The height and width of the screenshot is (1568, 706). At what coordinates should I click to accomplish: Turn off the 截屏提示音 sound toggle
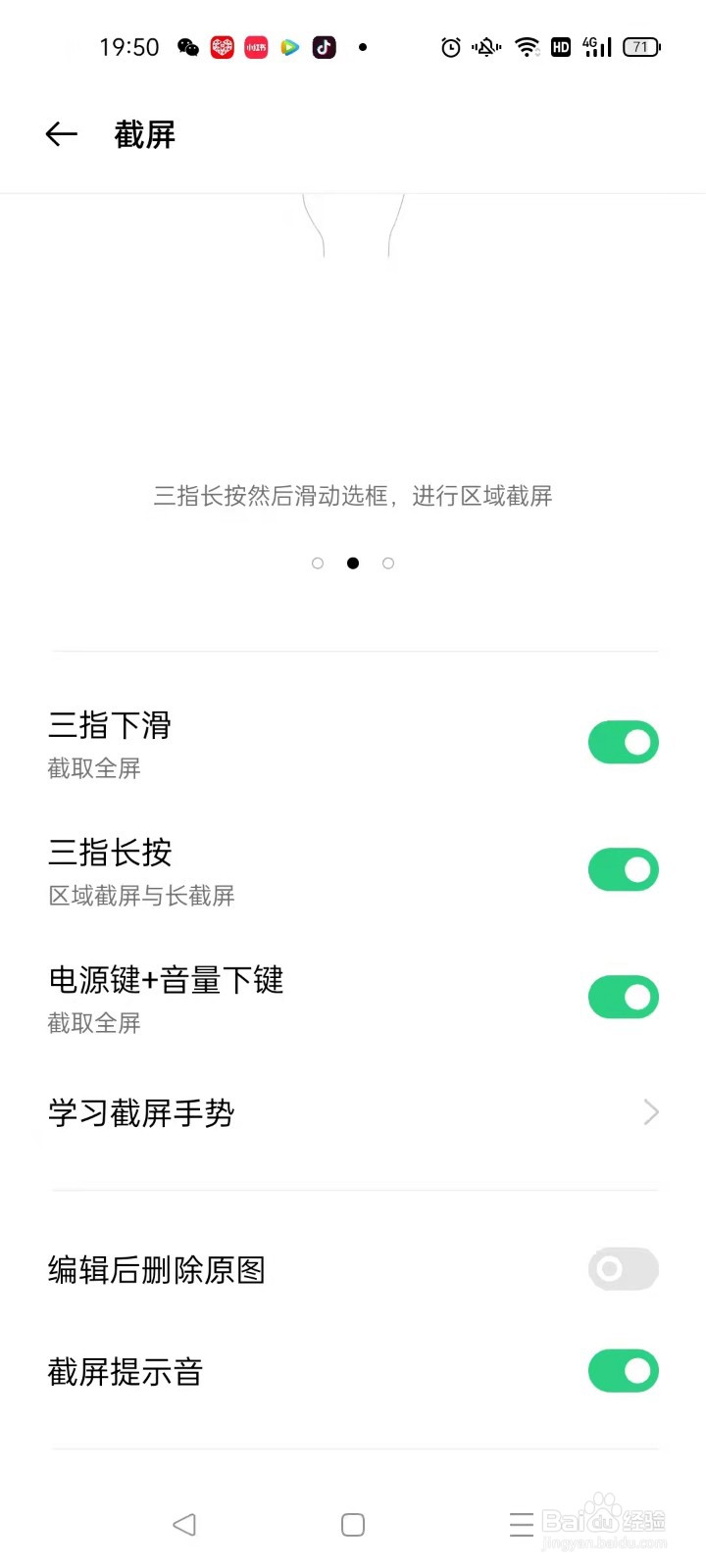click(x=623, y=1371)
